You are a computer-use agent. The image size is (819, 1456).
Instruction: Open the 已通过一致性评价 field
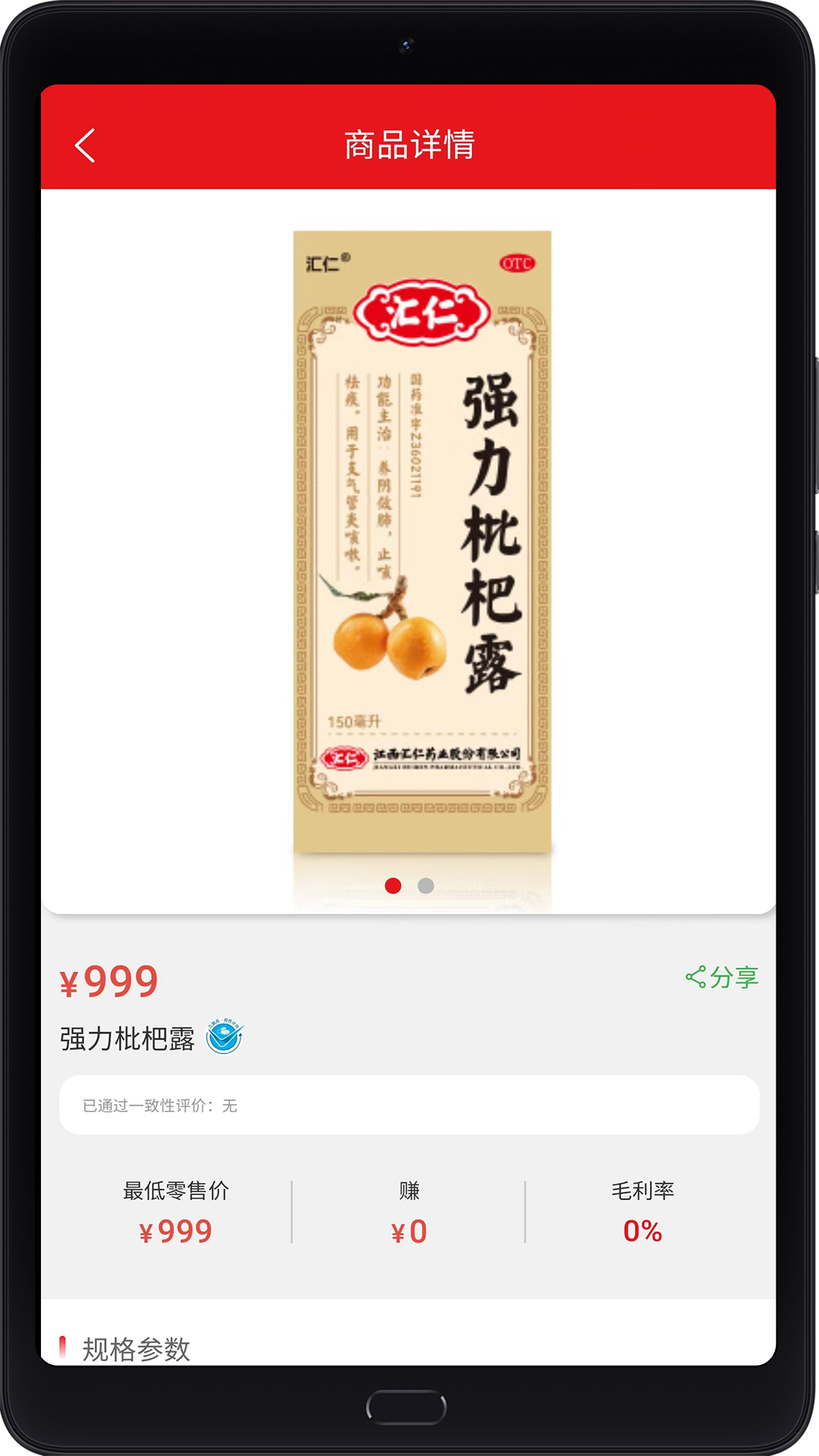tap(409, 1106)
